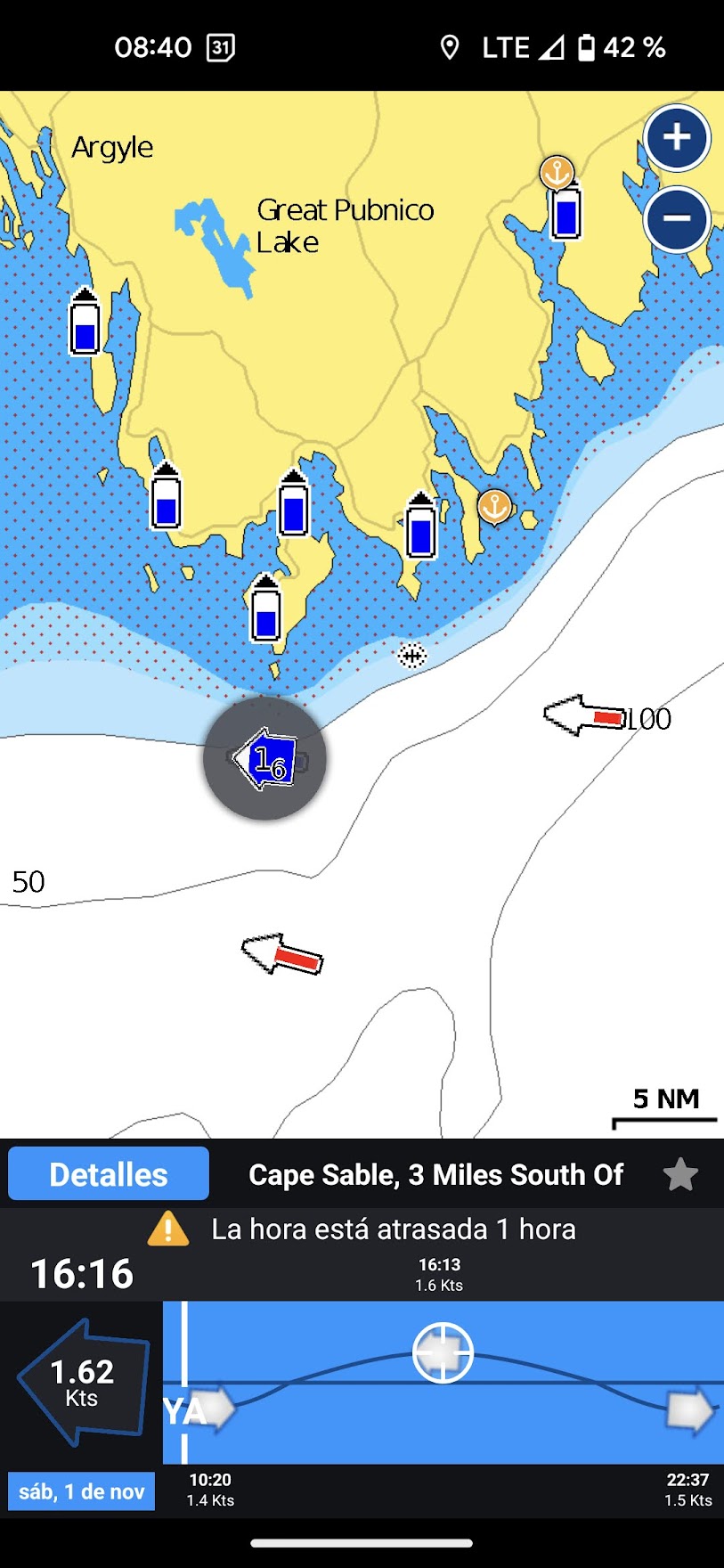Select the tide station below Great Pubnico Lake
The image size is (724, 1568).
pyautogui.click(x=294, y=504)
